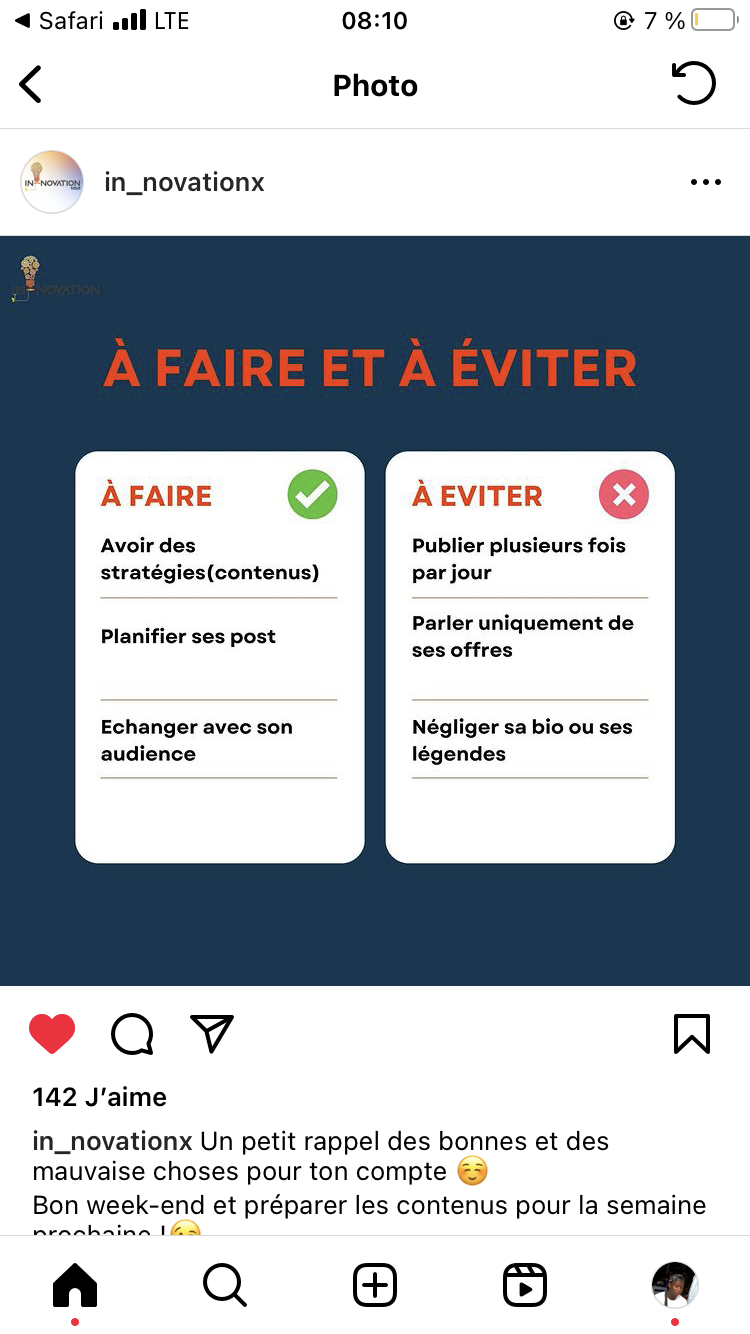Go back from the Photo screen
Viewport: 750px width, 1334px height.
coord(31,85)
